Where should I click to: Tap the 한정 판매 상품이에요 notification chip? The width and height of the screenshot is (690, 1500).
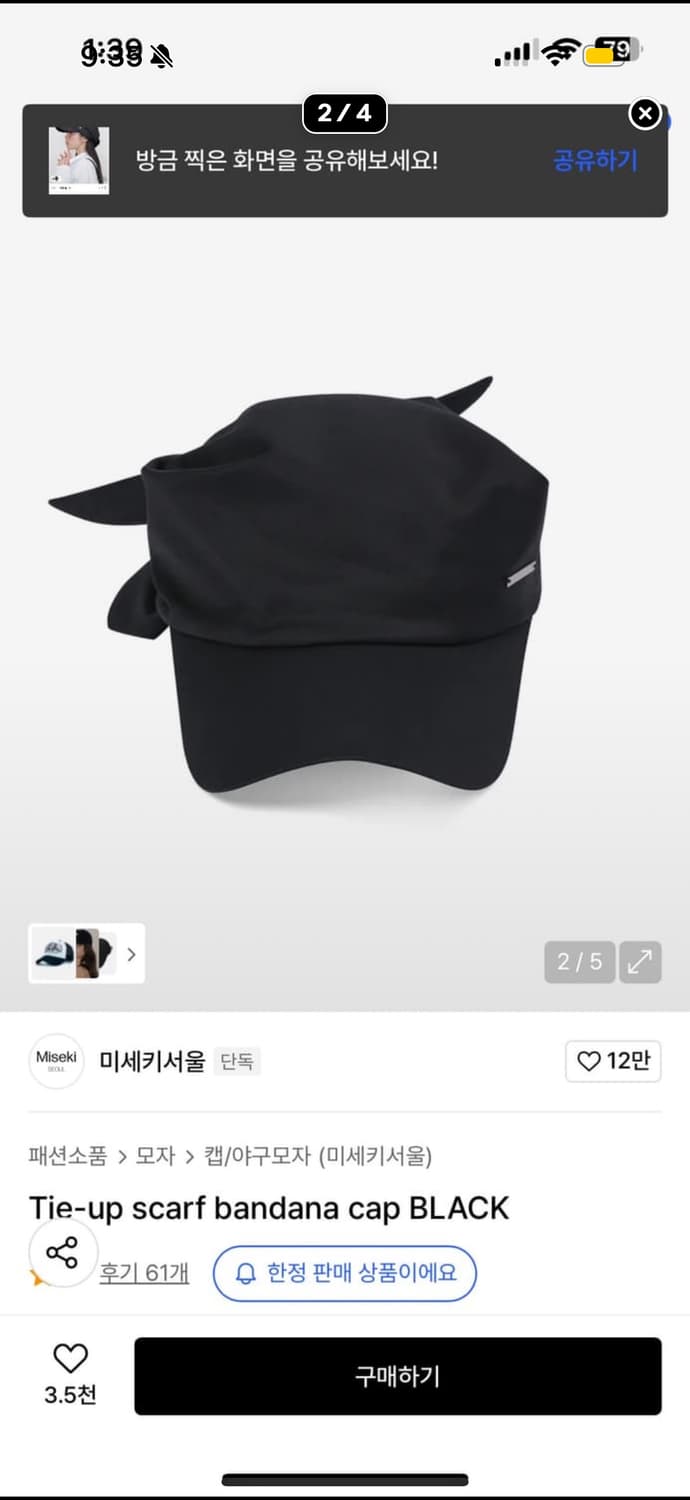click(x=345, y=1273)
